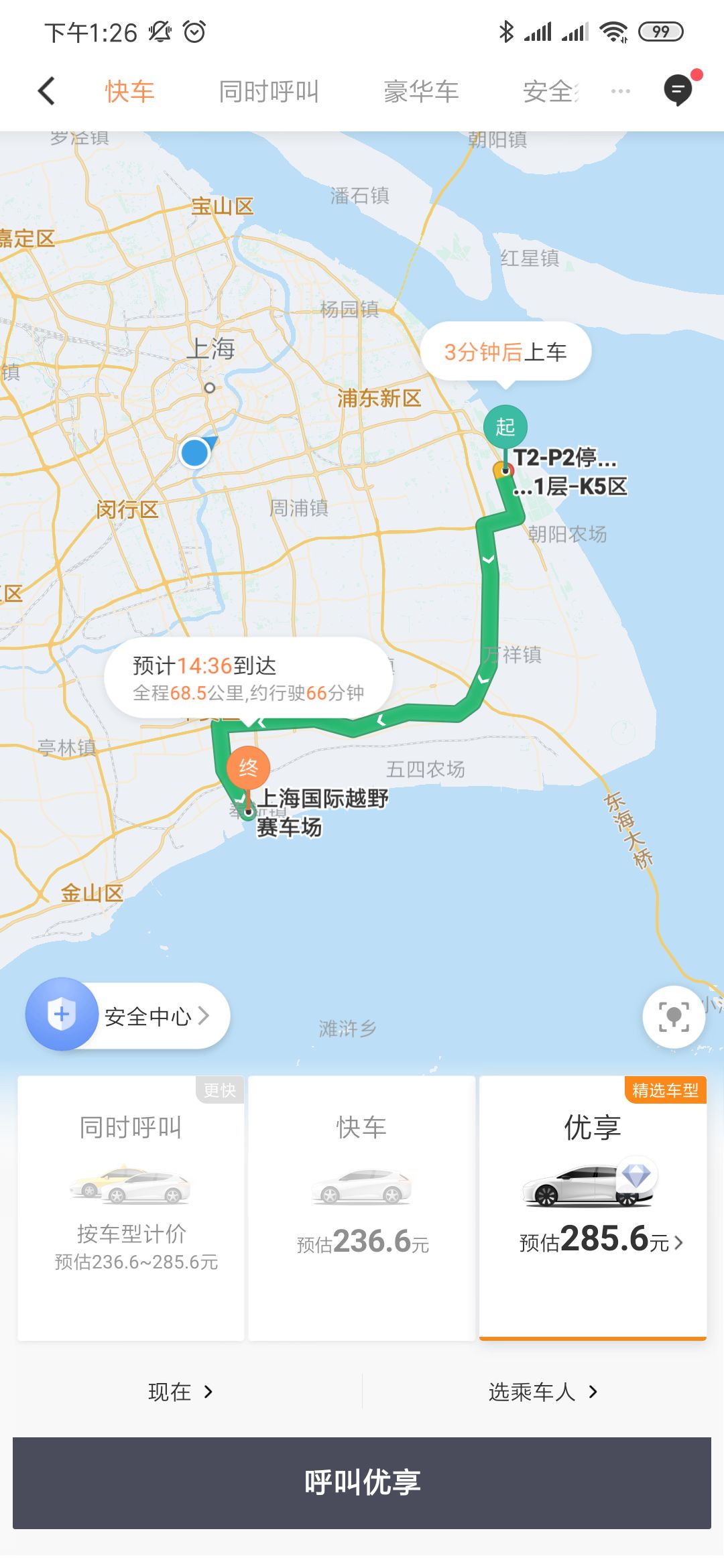Switch to the 快车 tab
The height and width of the screenshot is (1568, 724).
pos(129,91)
